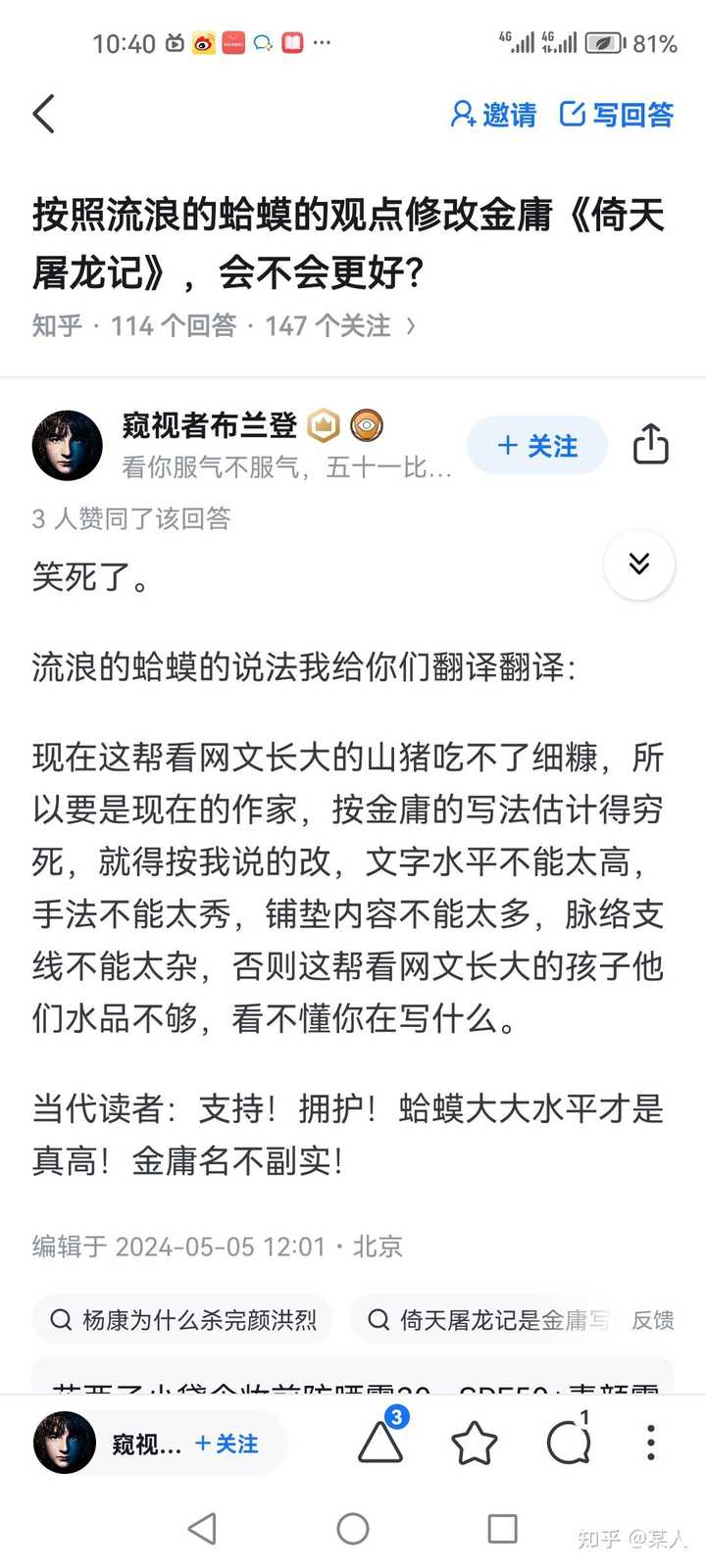Follow the author via the bottom bar 关注
The height and width of the screenshot is (1568, 706).
[x=227, y=1444]
